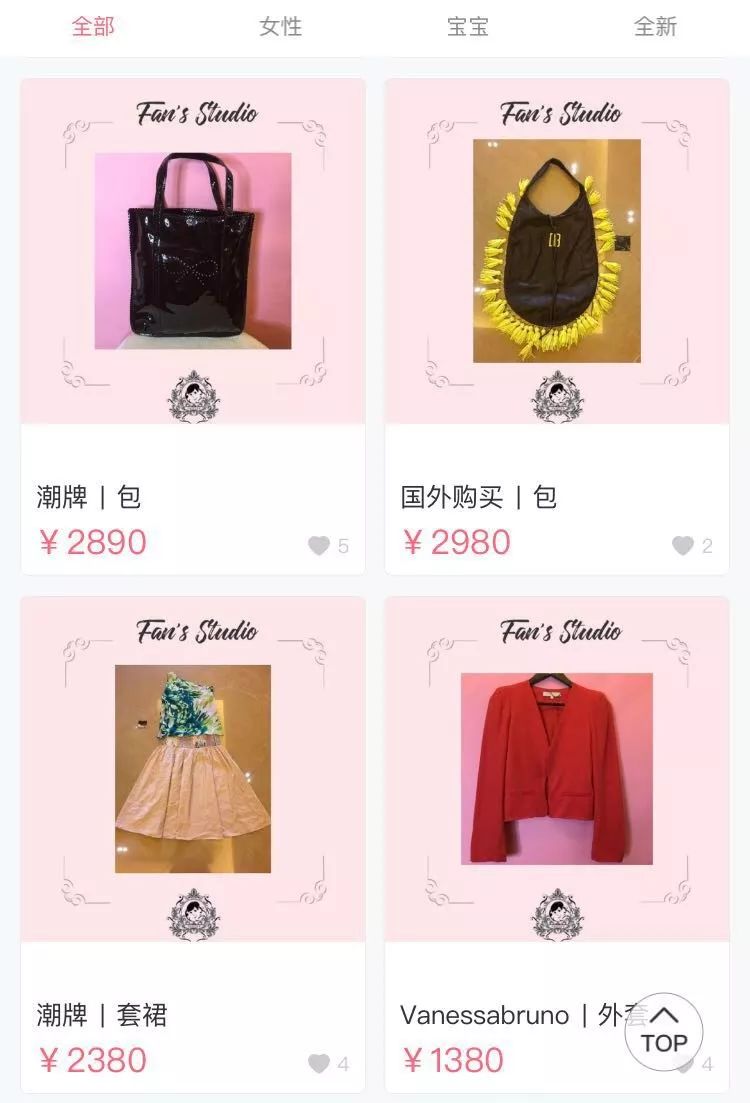Viewport: 750px width, 1103px height.
Task: Tap the heart icon on 国外购买｜包 listing
Action: click(x=684, y=545)
